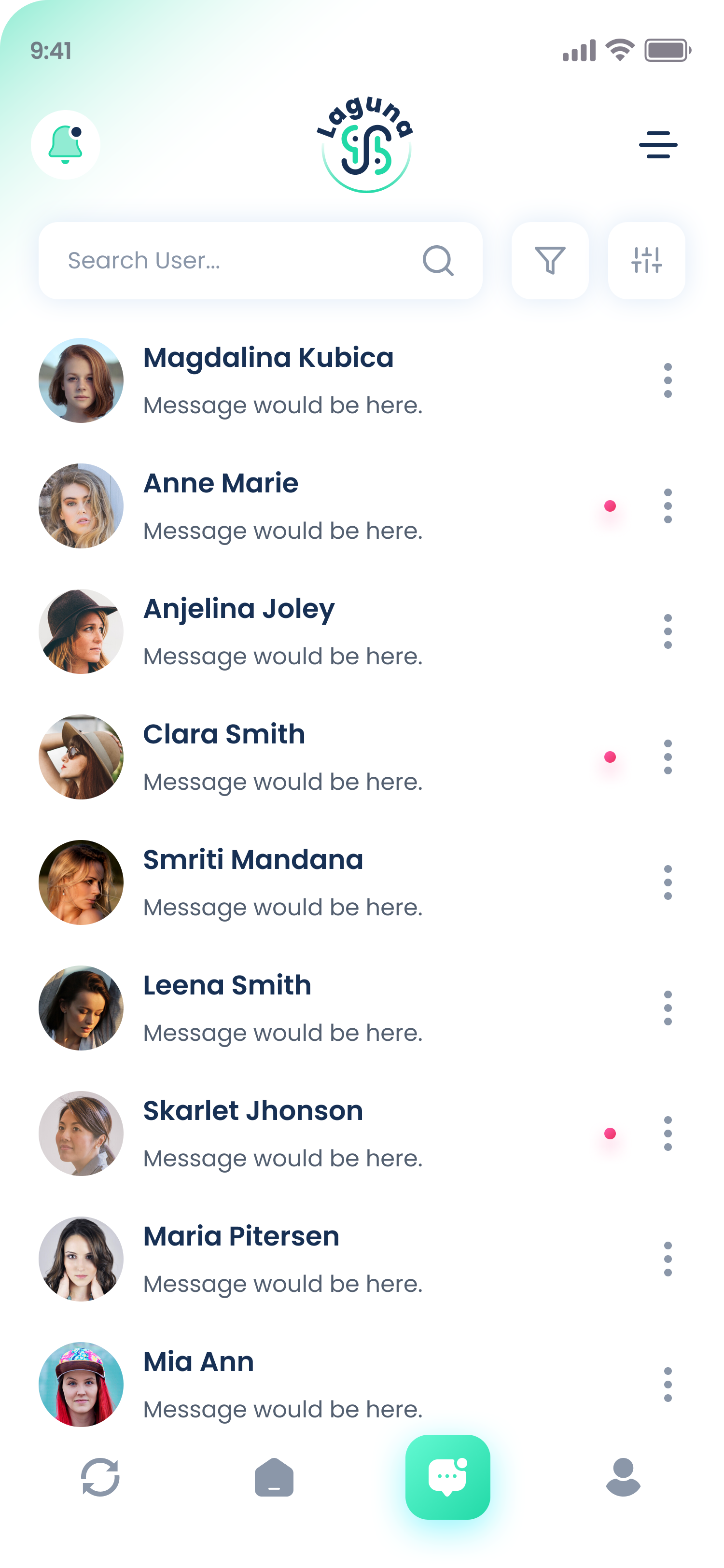Image resolution: width=724 pixels, height=1568 pixels.
Task: Switch to the profile tab
Action: [x=623, y=1477]
